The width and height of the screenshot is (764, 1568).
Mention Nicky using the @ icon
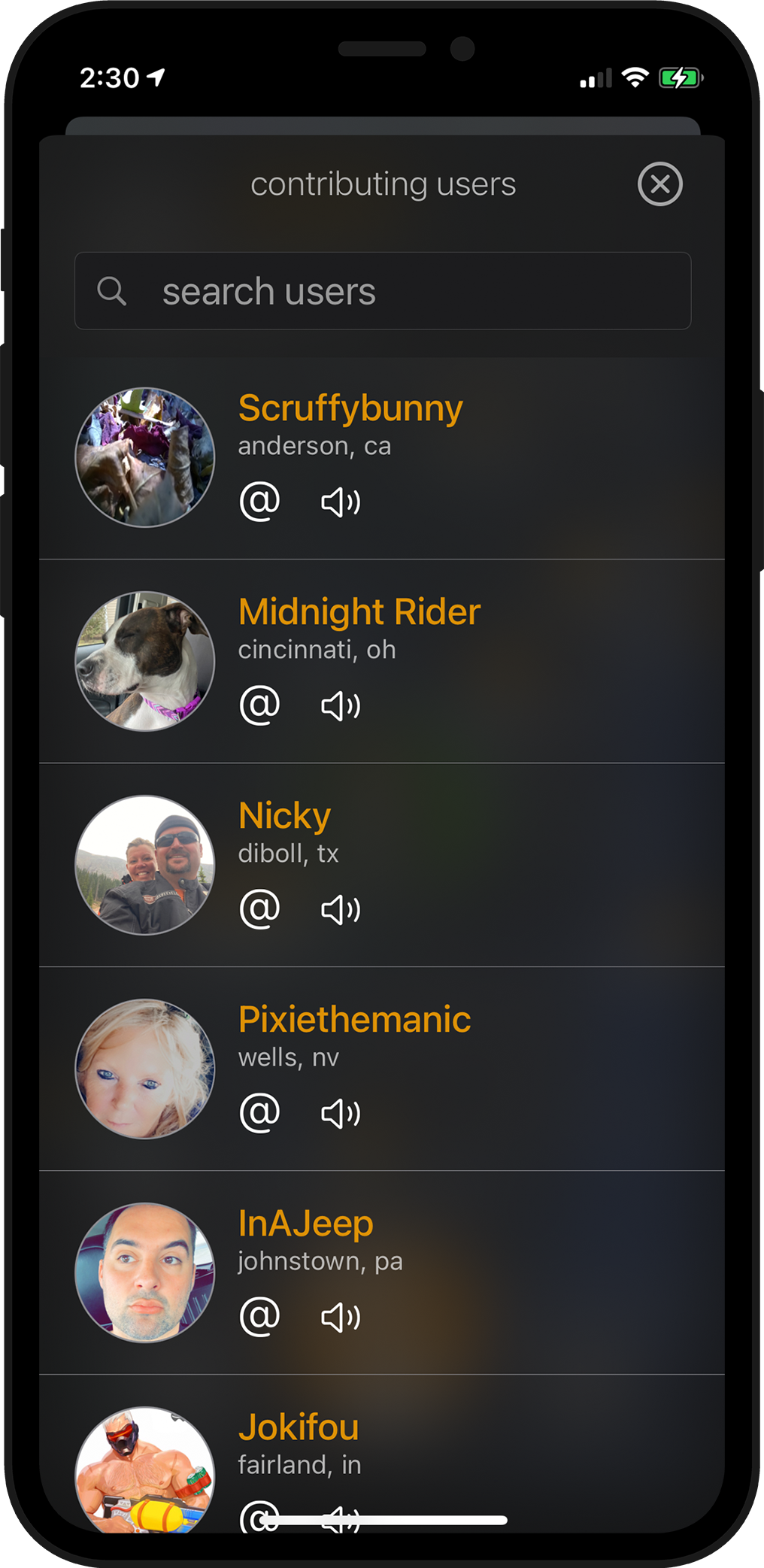[x=259, y=909]
